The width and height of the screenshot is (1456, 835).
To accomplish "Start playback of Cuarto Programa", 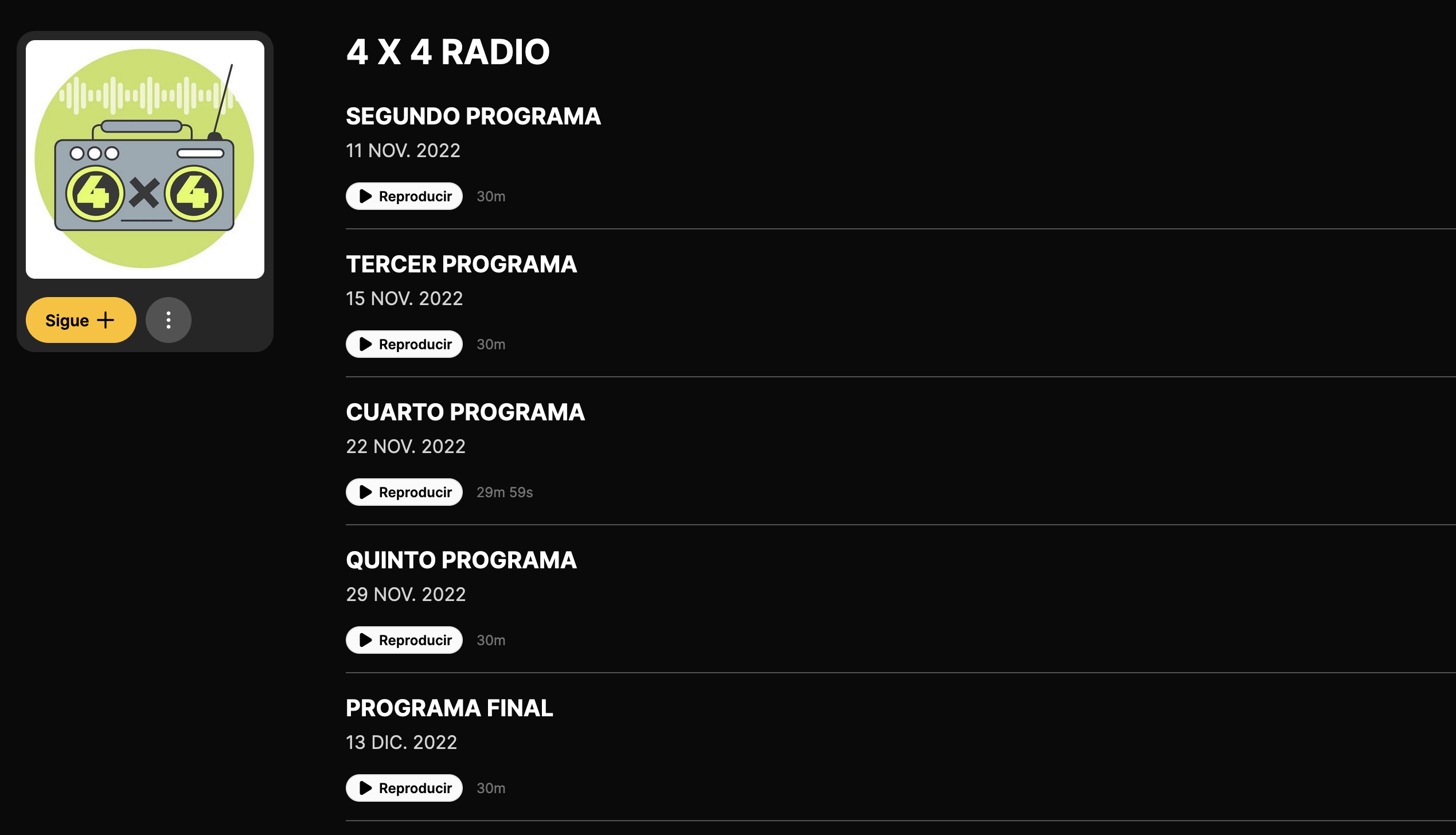I will [x=404, y=492].
